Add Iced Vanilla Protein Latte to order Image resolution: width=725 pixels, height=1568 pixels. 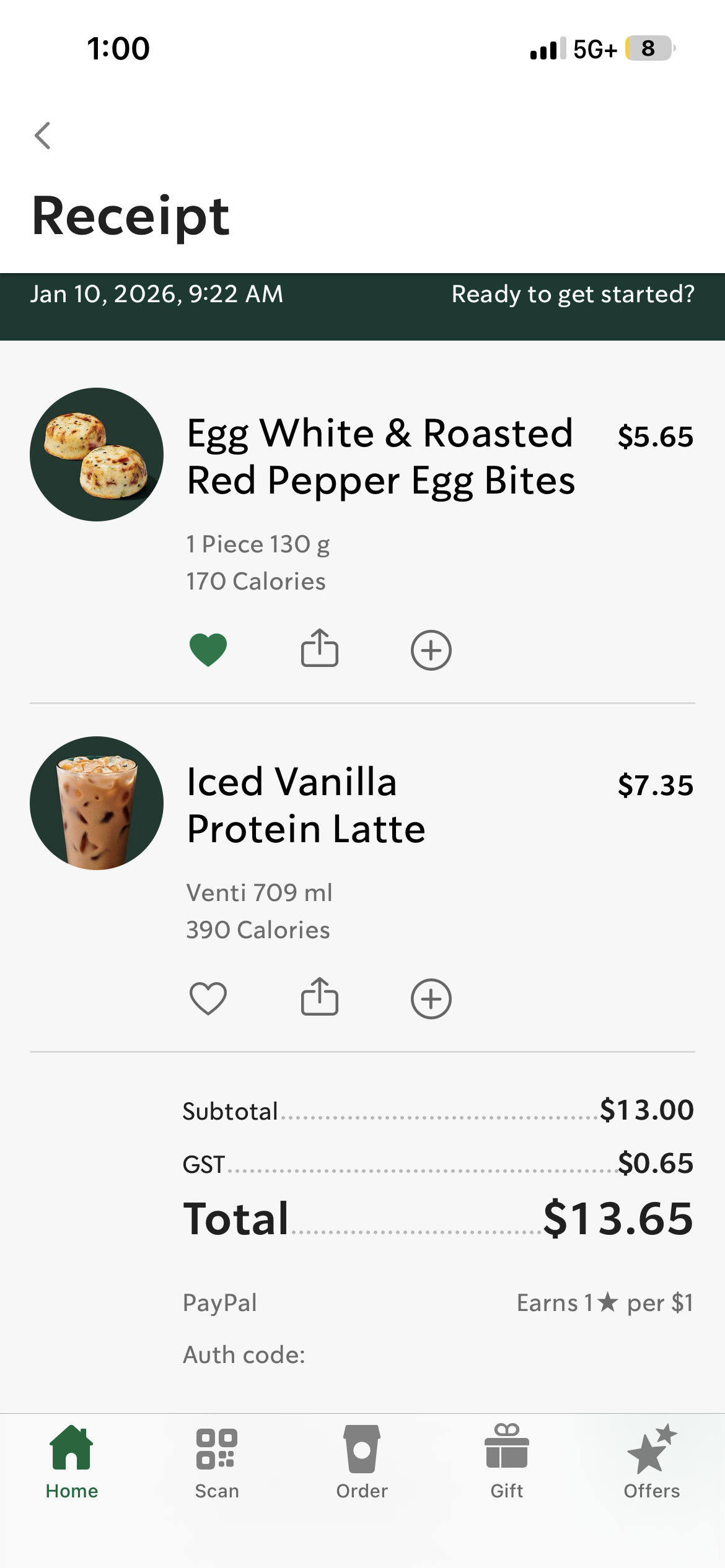(431, 998)
